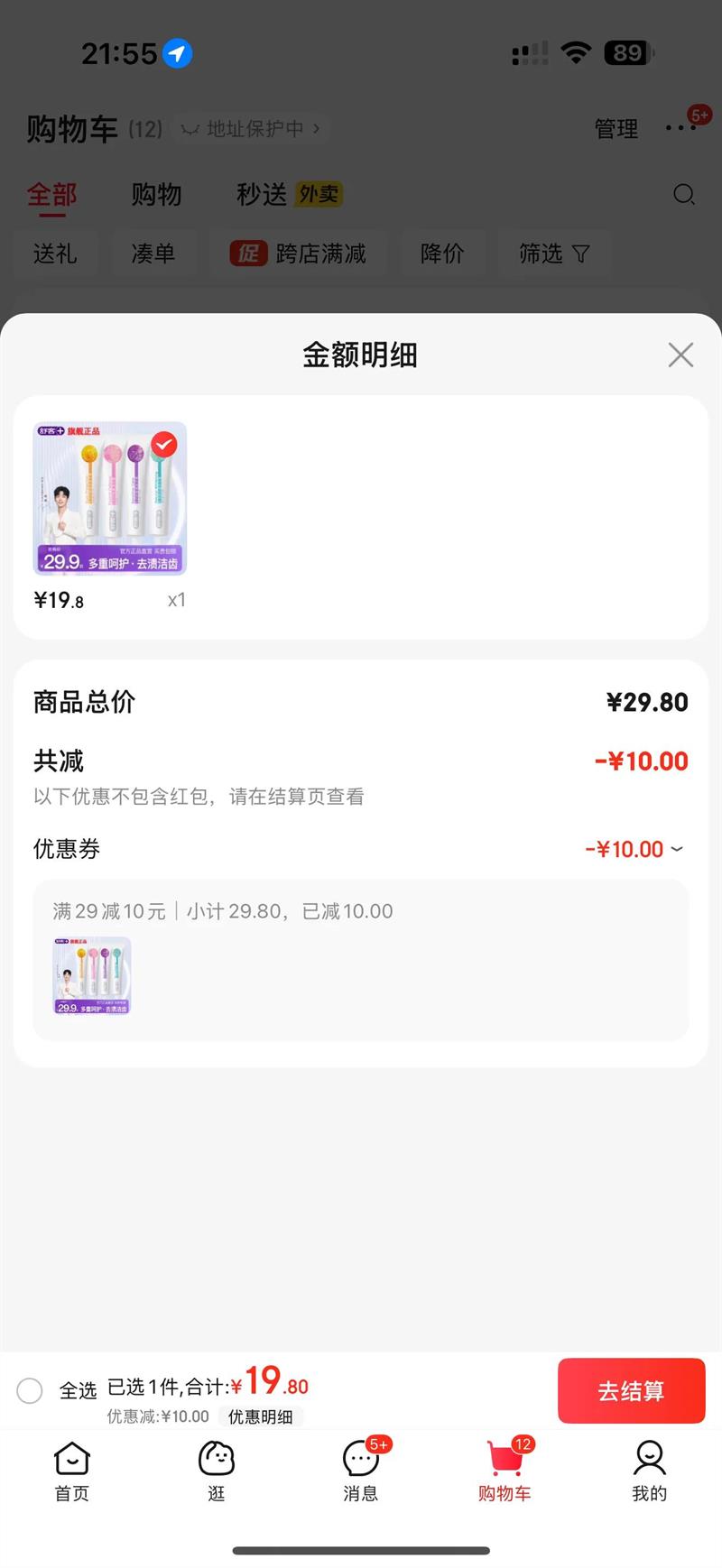Open the 消息 messages tab
Screen dimensions: 722x1568
click(361, 1471)
